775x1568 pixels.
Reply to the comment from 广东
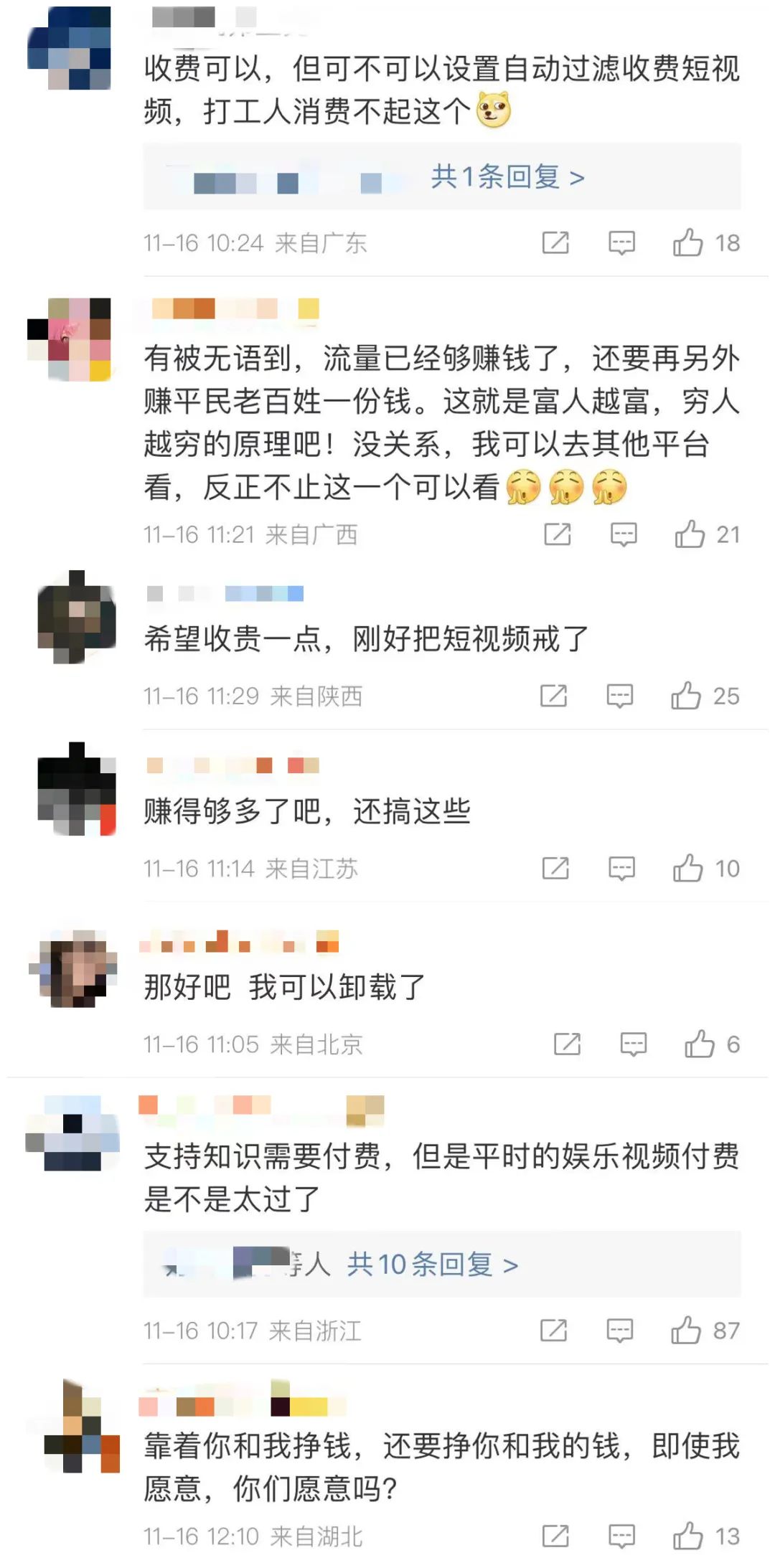tap(621, 243)
